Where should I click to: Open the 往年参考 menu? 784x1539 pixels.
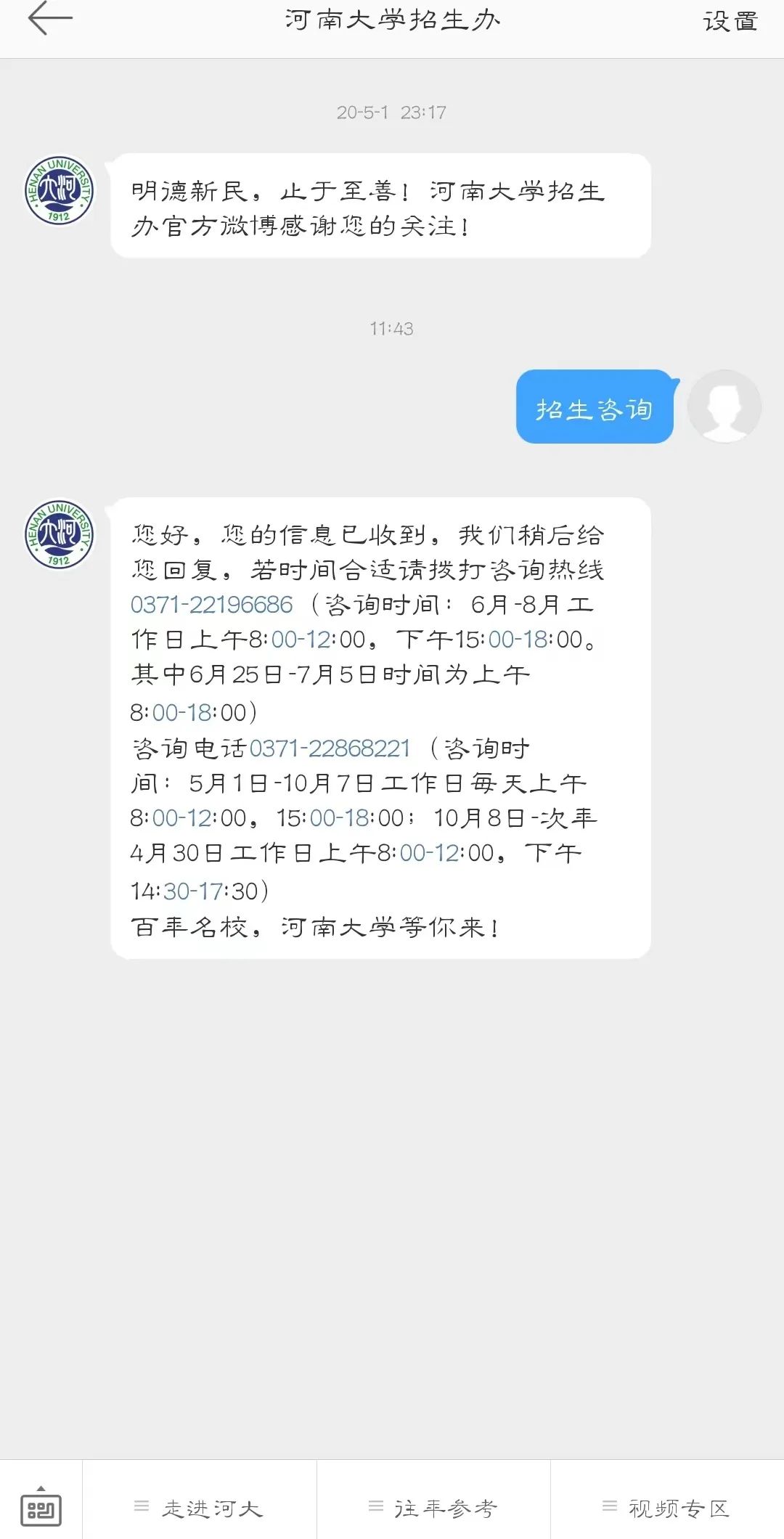(x=433, y=1509)
